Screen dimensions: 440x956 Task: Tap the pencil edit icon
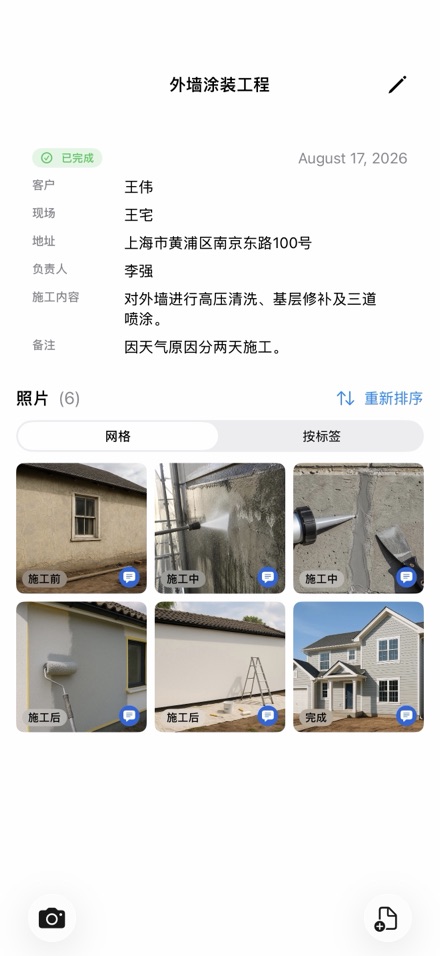(x=397, y=85)
